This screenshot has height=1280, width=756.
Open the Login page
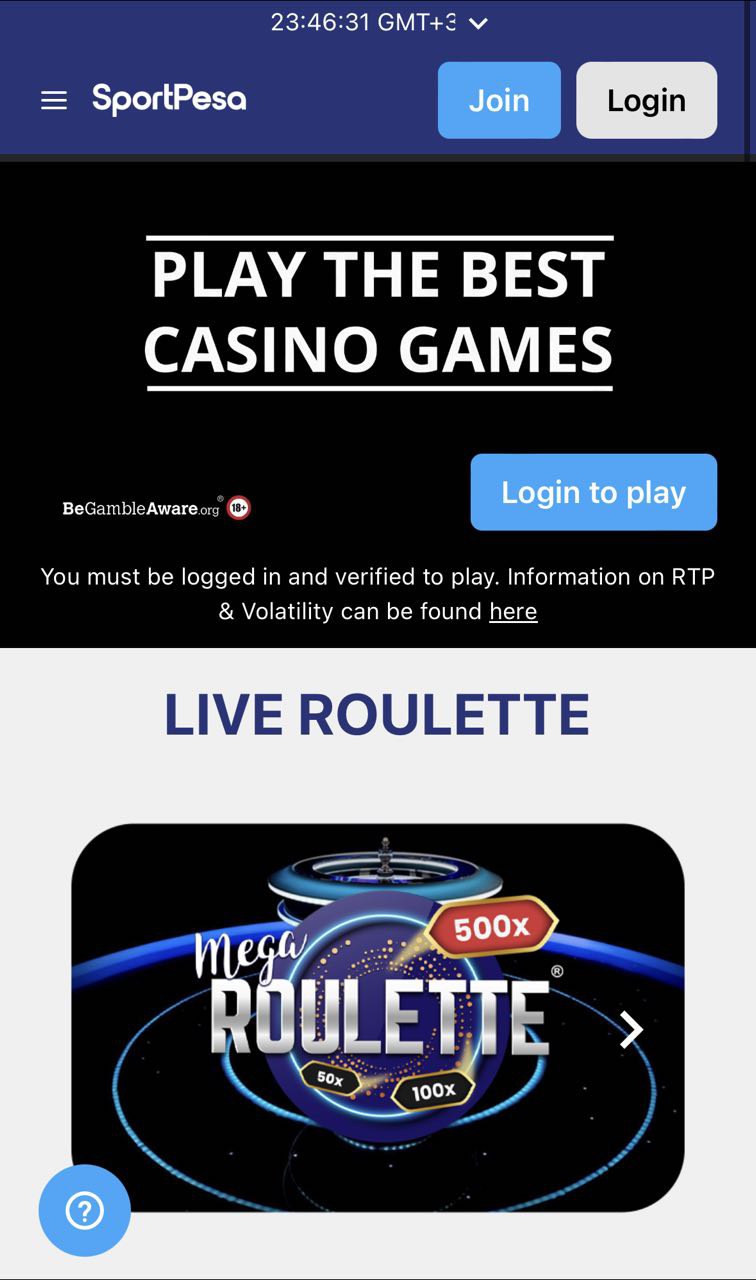click(646, 100)
